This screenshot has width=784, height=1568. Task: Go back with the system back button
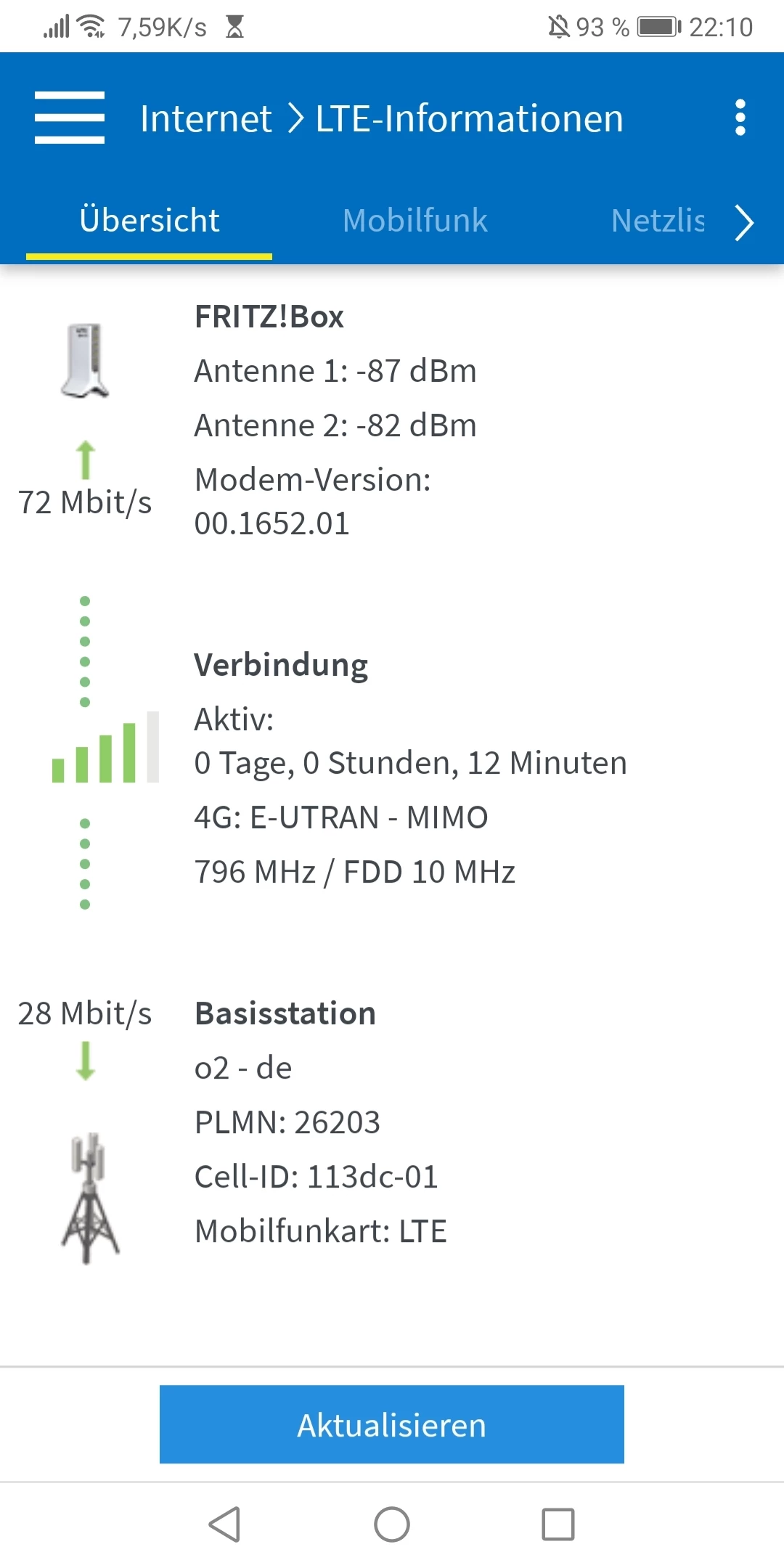click(225, 1524)
